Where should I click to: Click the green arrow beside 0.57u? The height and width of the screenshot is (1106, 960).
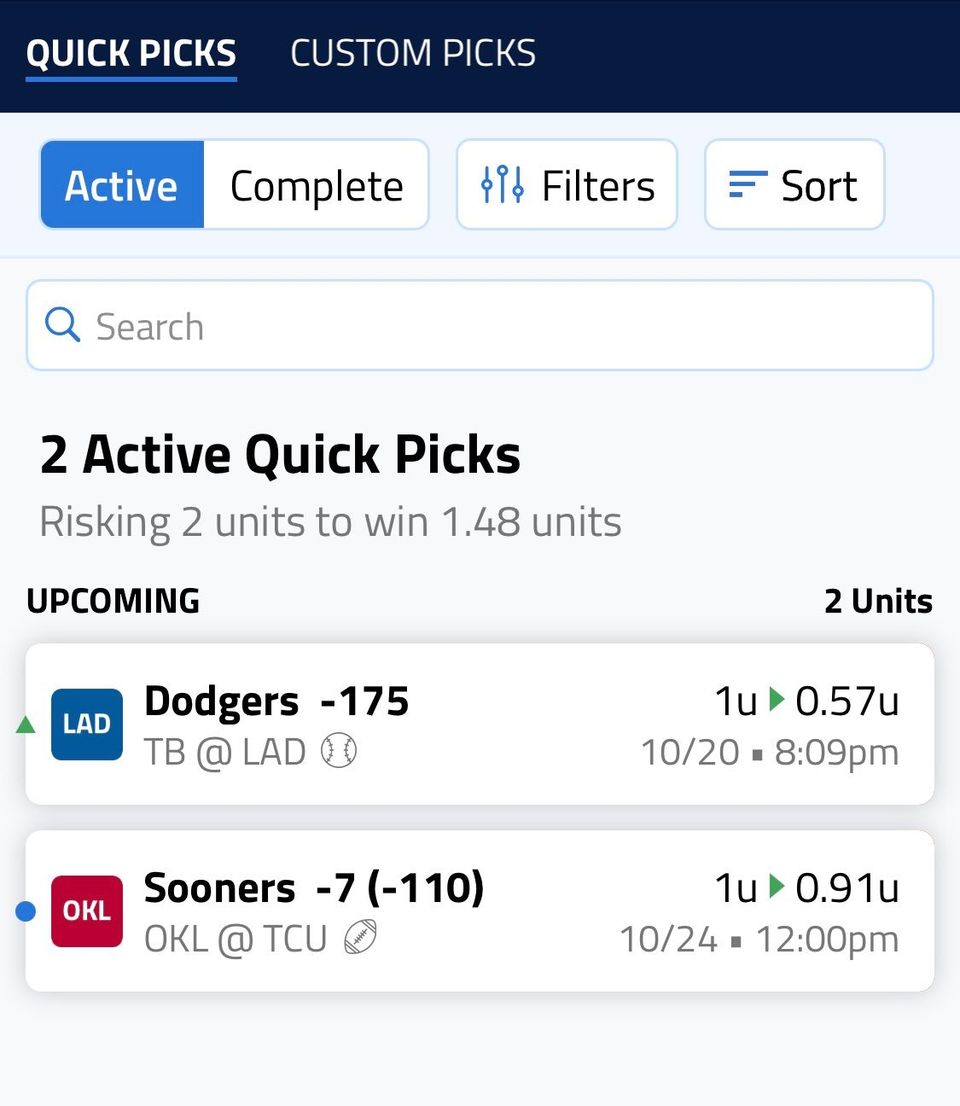(x=775, y=702)
